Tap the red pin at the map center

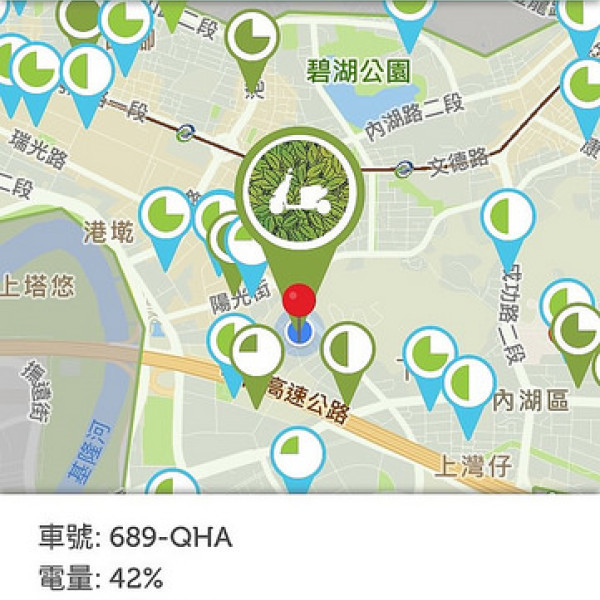298,302
